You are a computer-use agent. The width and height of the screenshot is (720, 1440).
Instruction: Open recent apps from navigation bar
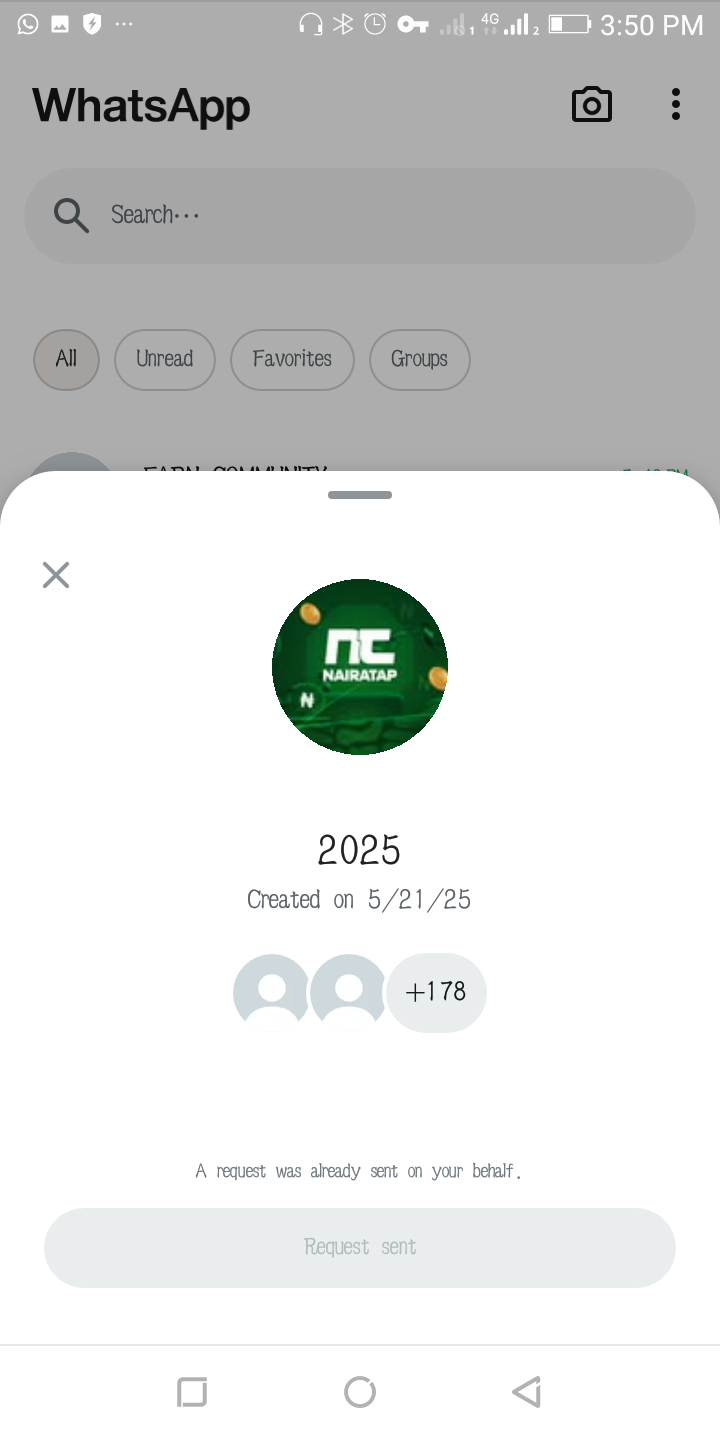tap(192, 1392)
